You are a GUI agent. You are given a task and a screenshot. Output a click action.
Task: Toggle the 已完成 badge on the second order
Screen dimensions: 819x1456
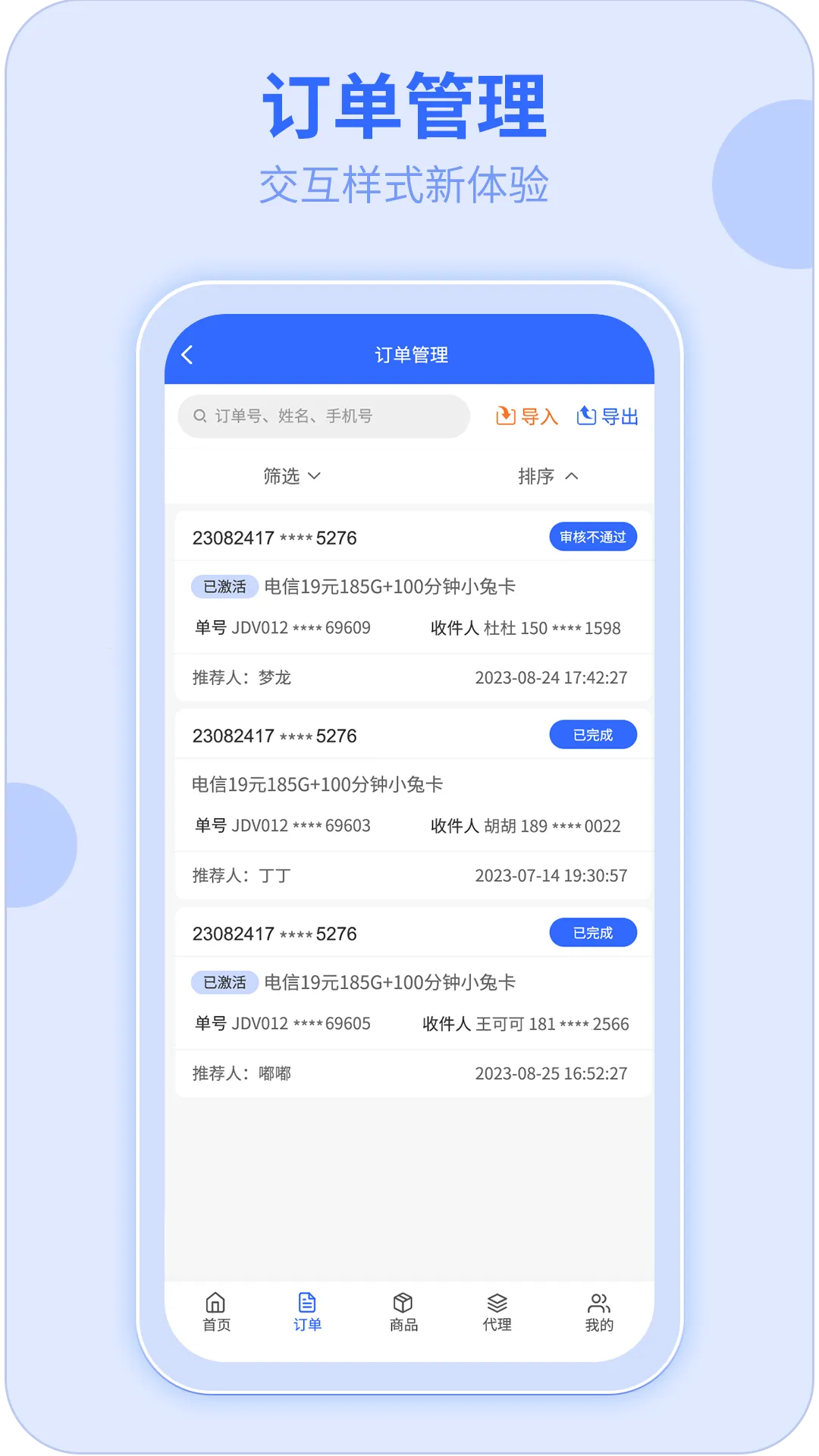click(594, 734)
